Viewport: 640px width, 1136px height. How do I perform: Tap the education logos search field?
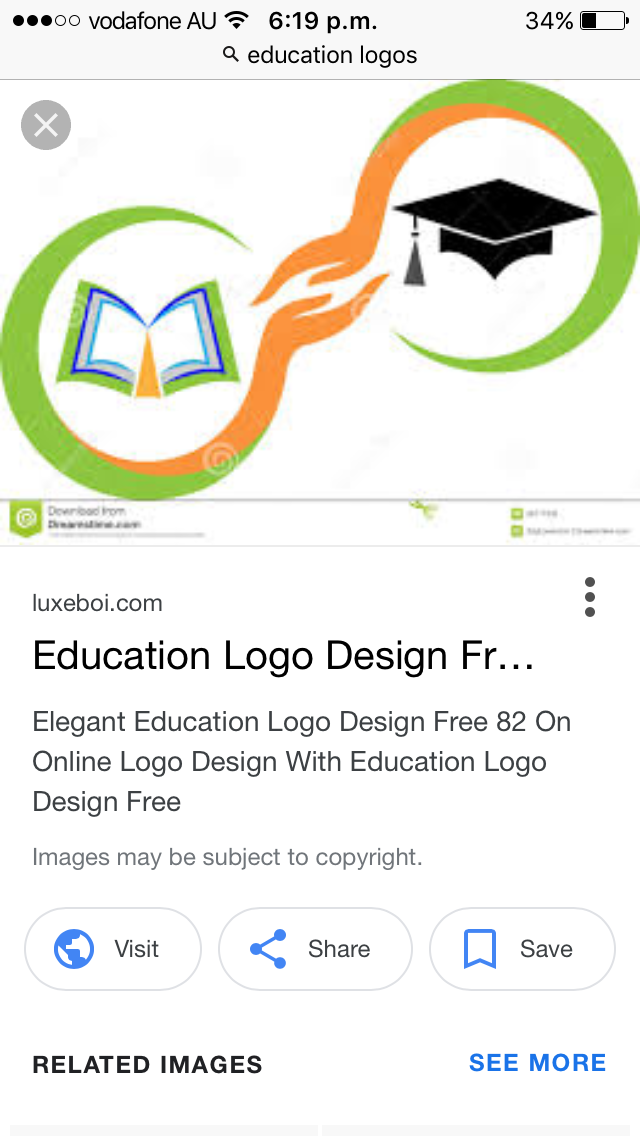click(x=320, y=55)
